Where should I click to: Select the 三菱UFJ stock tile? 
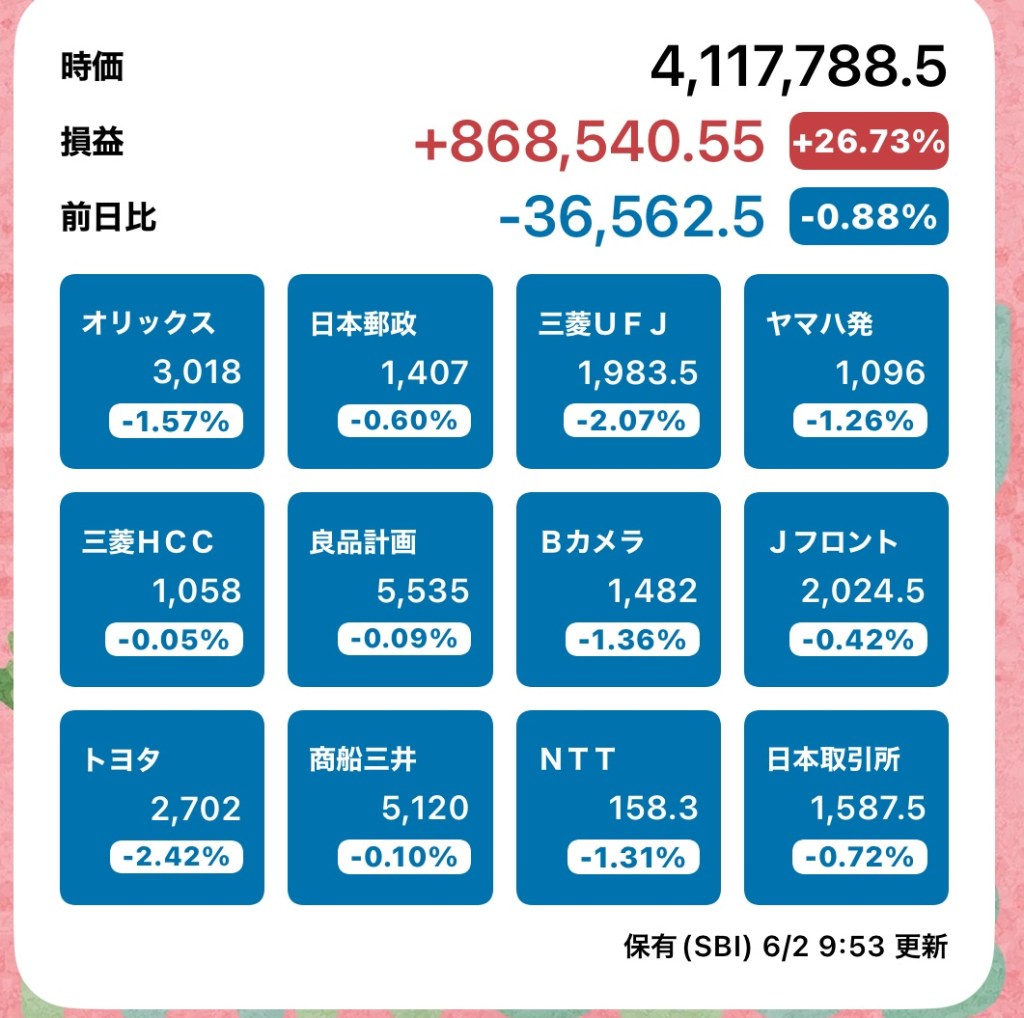(618, 371)
